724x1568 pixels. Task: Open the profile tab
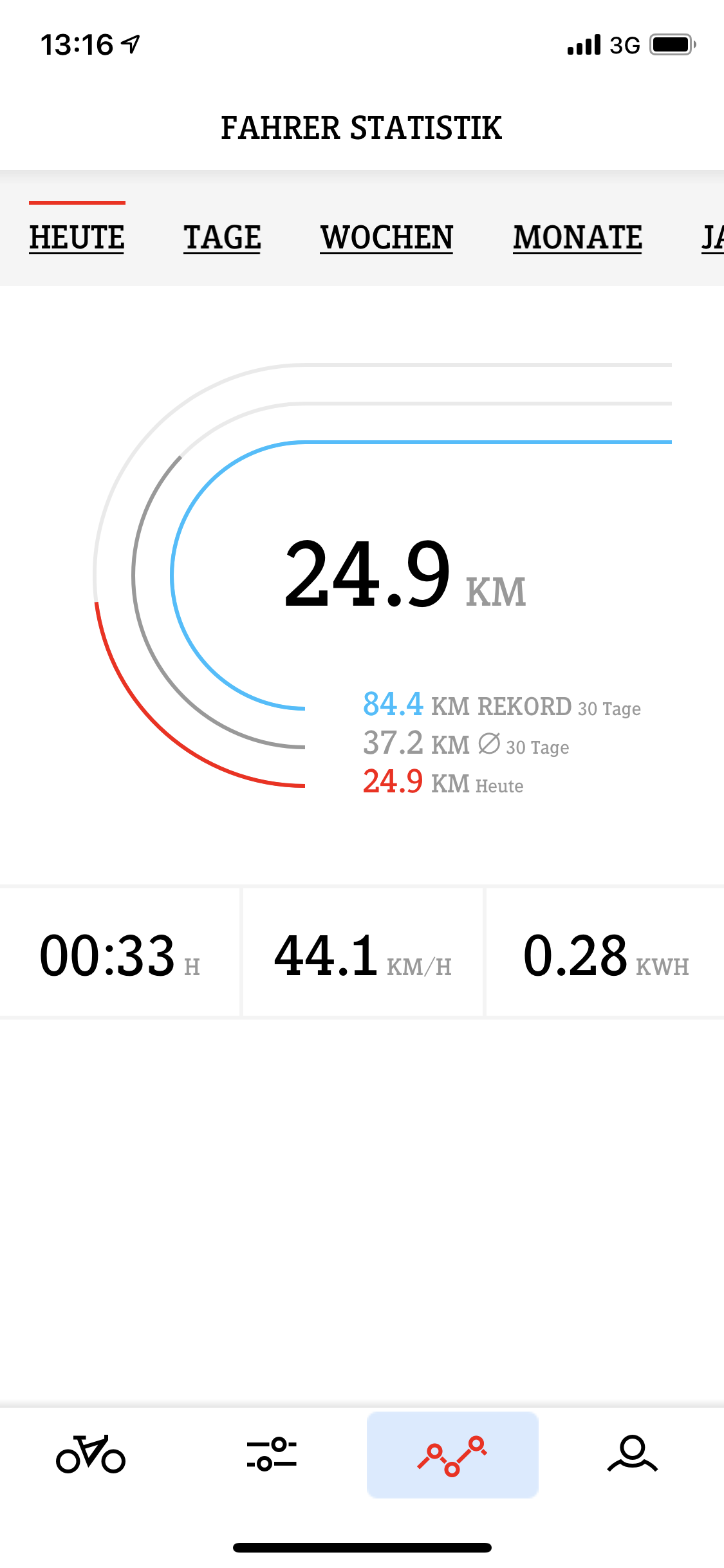coord(633,1454)
